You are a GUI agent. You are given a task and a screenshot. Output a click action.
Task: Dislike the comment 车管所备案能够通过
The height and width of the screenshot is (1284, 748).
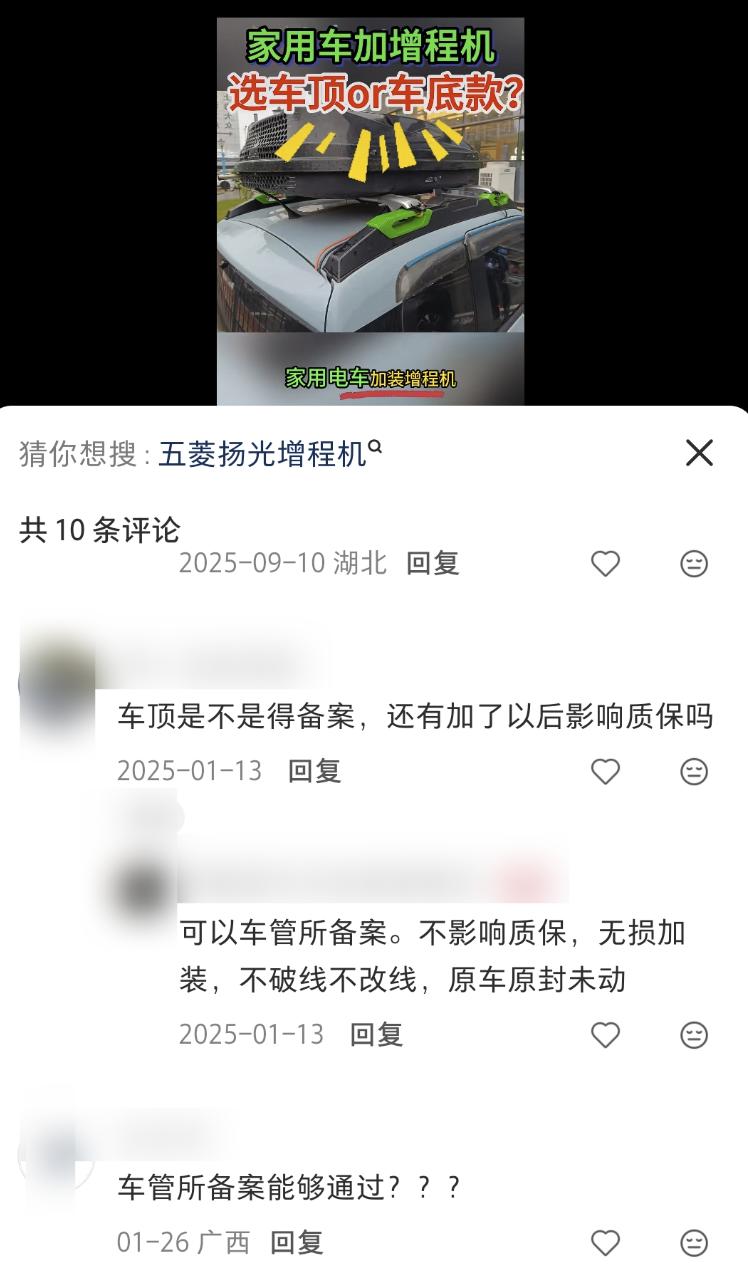point(694,1243)
